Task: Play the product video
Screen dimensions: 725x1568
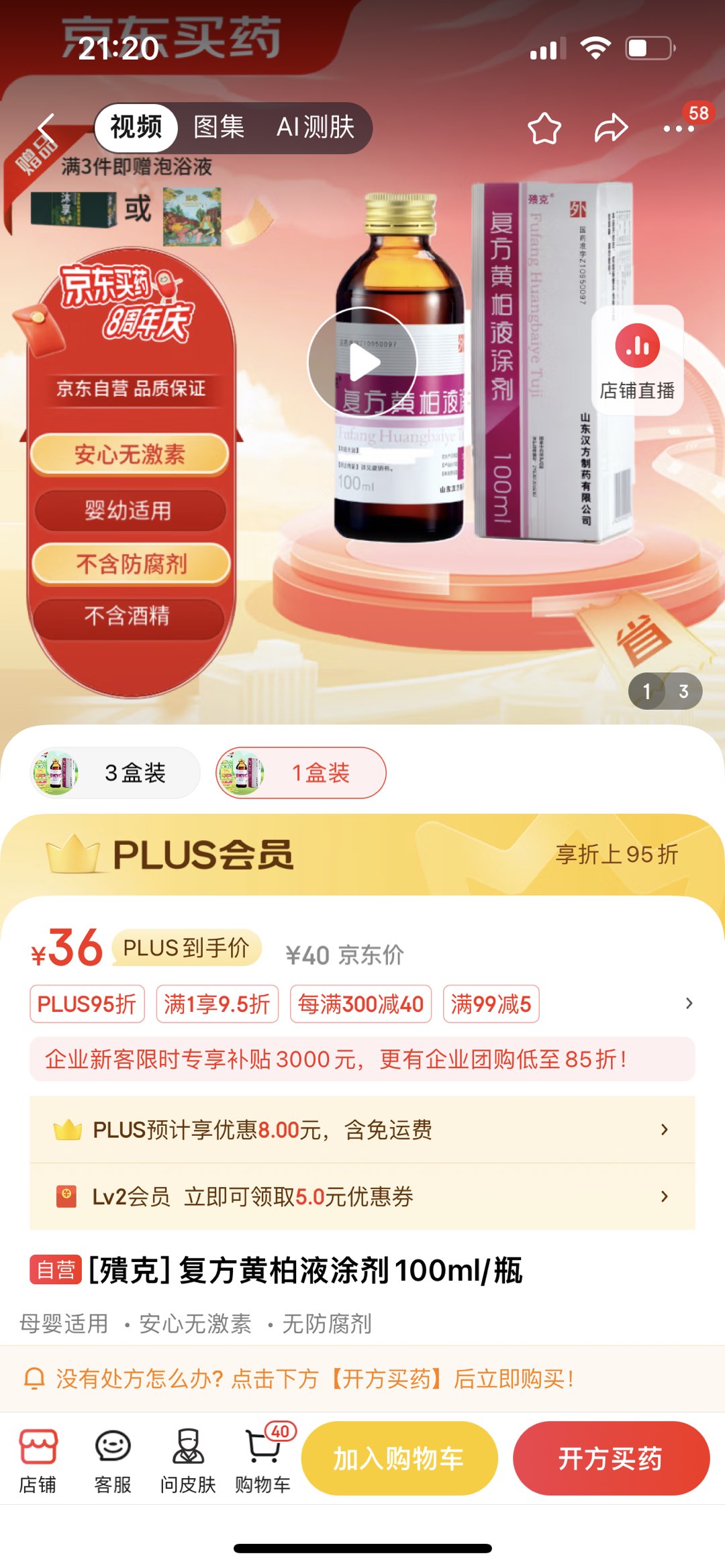Action: pos(362,362)
